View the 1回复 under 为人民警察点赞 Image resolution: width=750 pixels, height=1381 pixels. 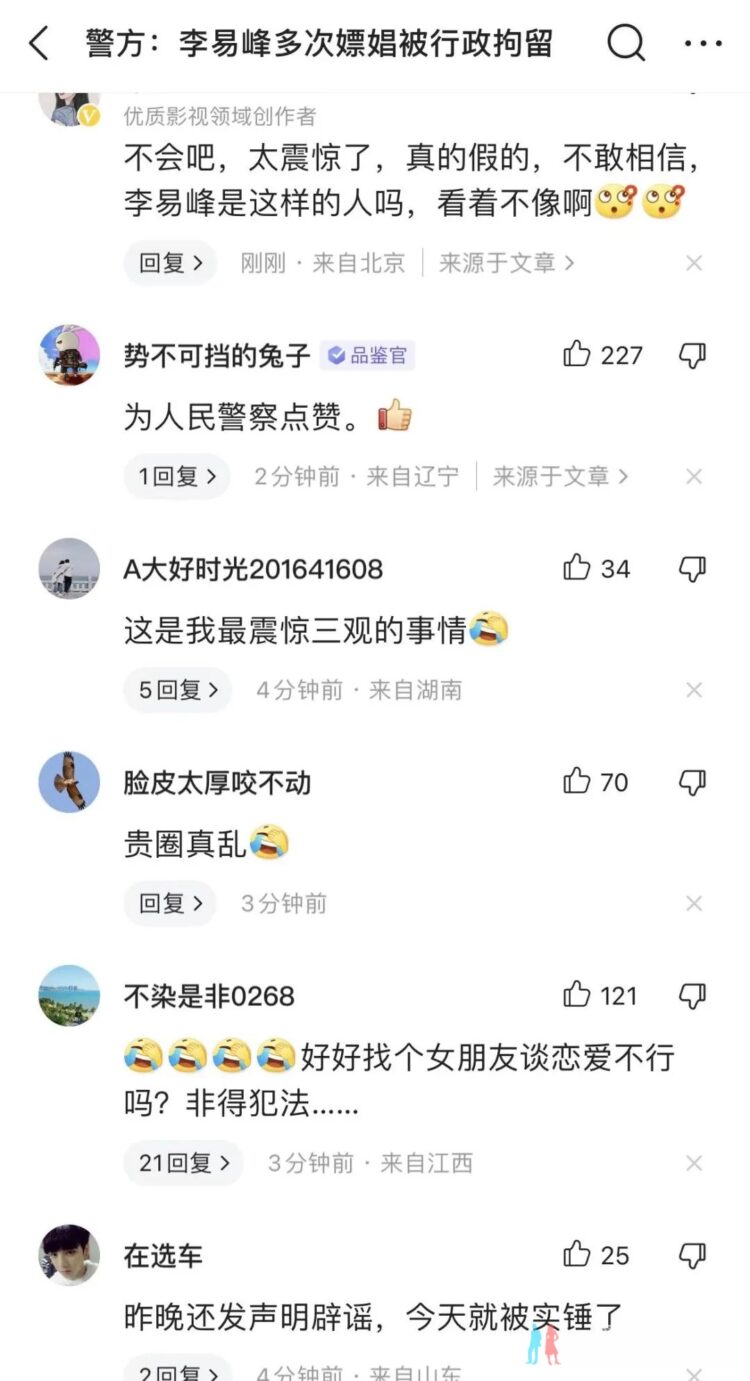click(176, 477)
